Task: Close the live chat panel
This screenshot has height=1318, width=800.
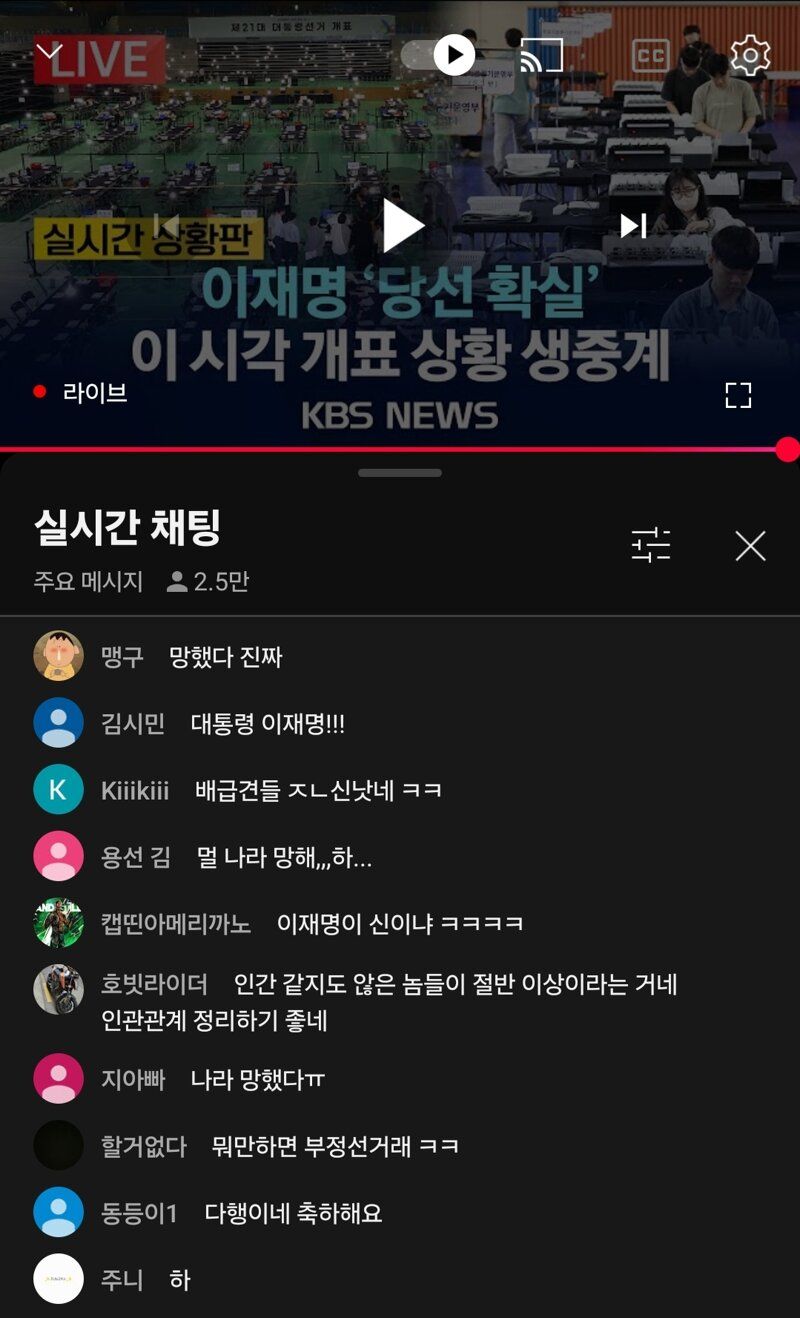Action: (x=750, y=545)
